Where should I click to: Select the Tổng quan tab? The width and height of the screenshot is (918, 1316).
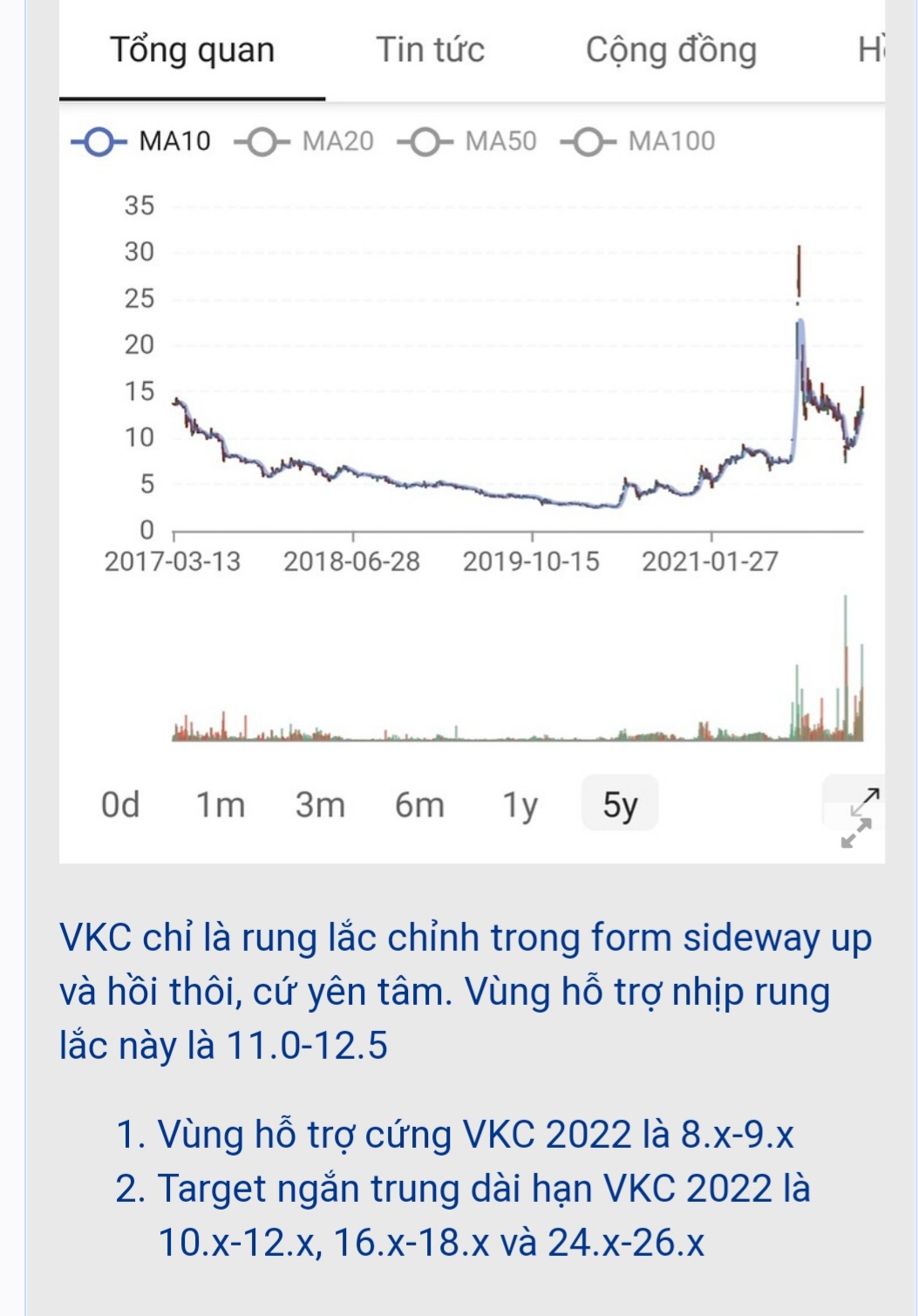(x=192, y=51)
